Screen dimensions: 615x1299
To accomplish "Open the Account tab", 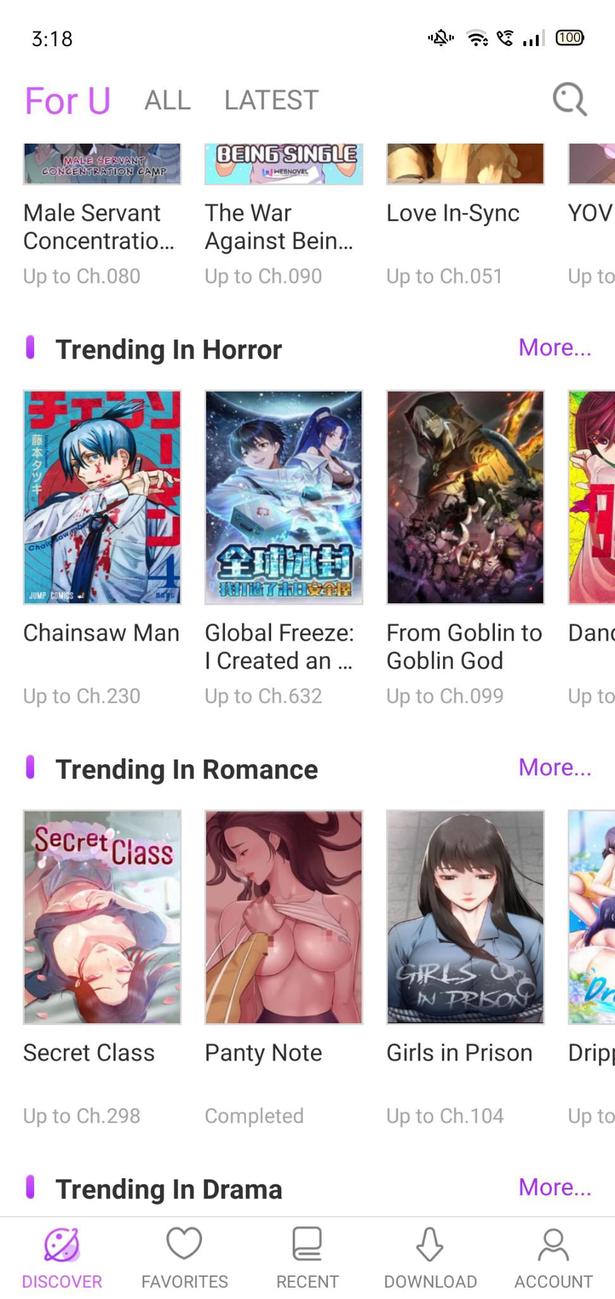I will [553, 1258].
